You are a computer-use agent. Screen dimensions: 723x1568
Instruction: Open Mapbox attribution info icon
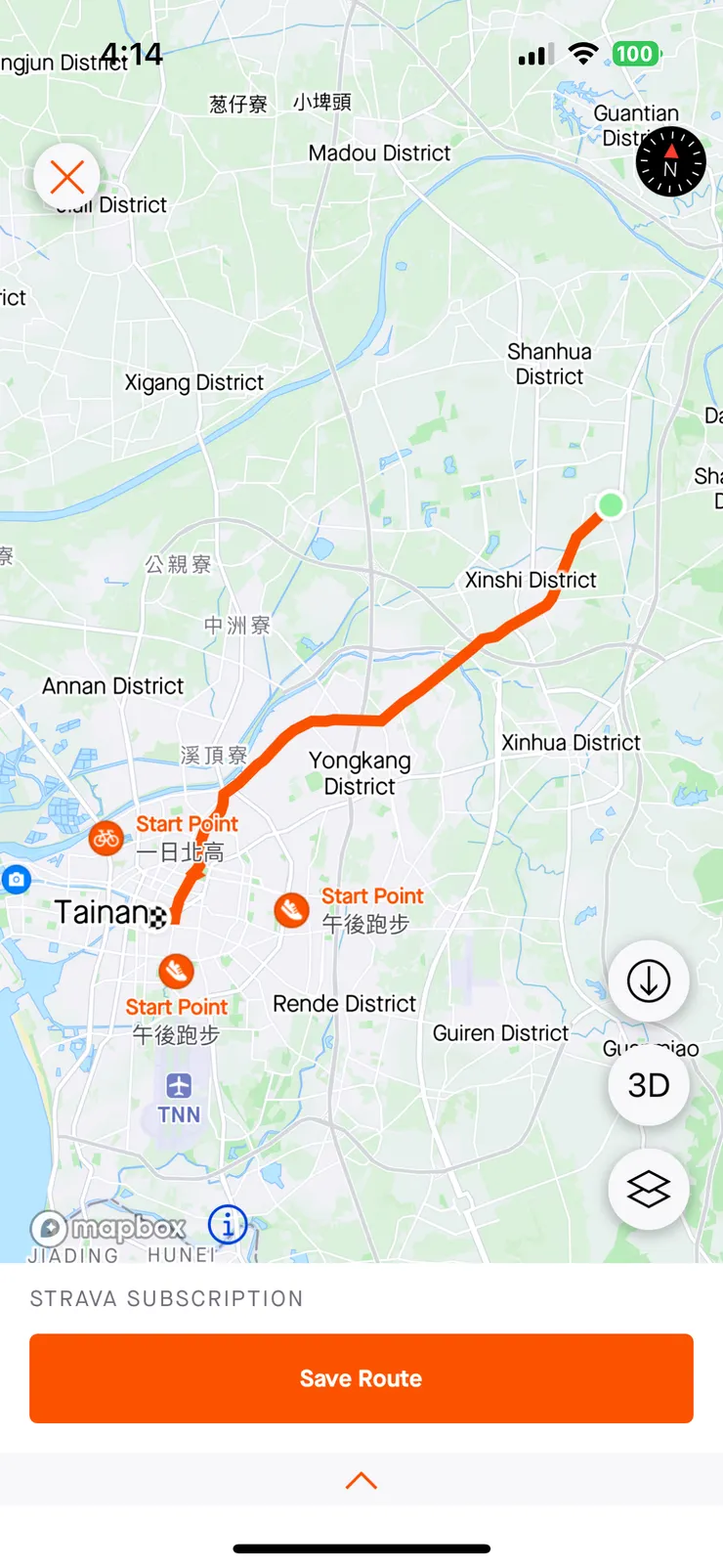(x=228, y=1224)
